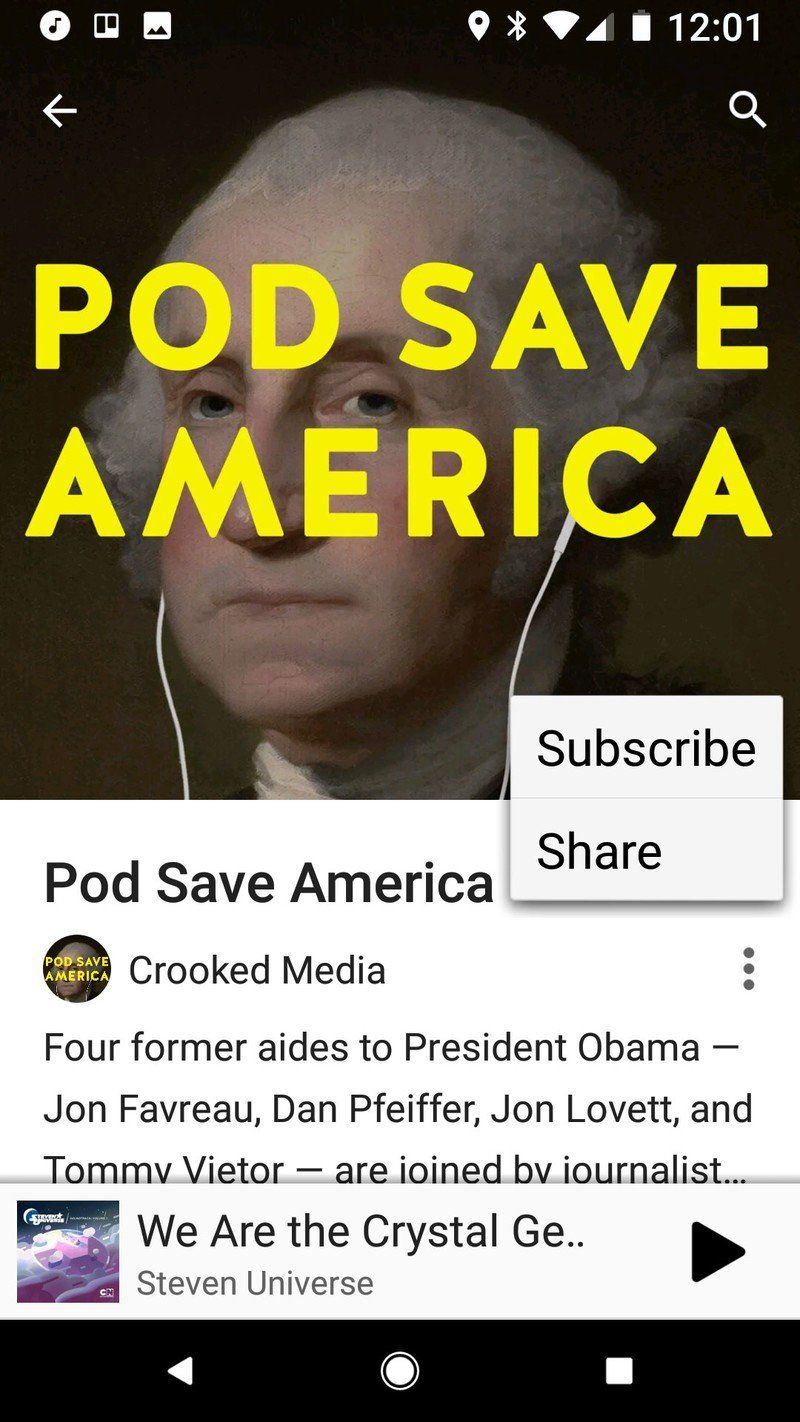This screenshot has width=800, height=1422.
Task: Open the Steven Universe mini player
Action: click(360, 1252)
